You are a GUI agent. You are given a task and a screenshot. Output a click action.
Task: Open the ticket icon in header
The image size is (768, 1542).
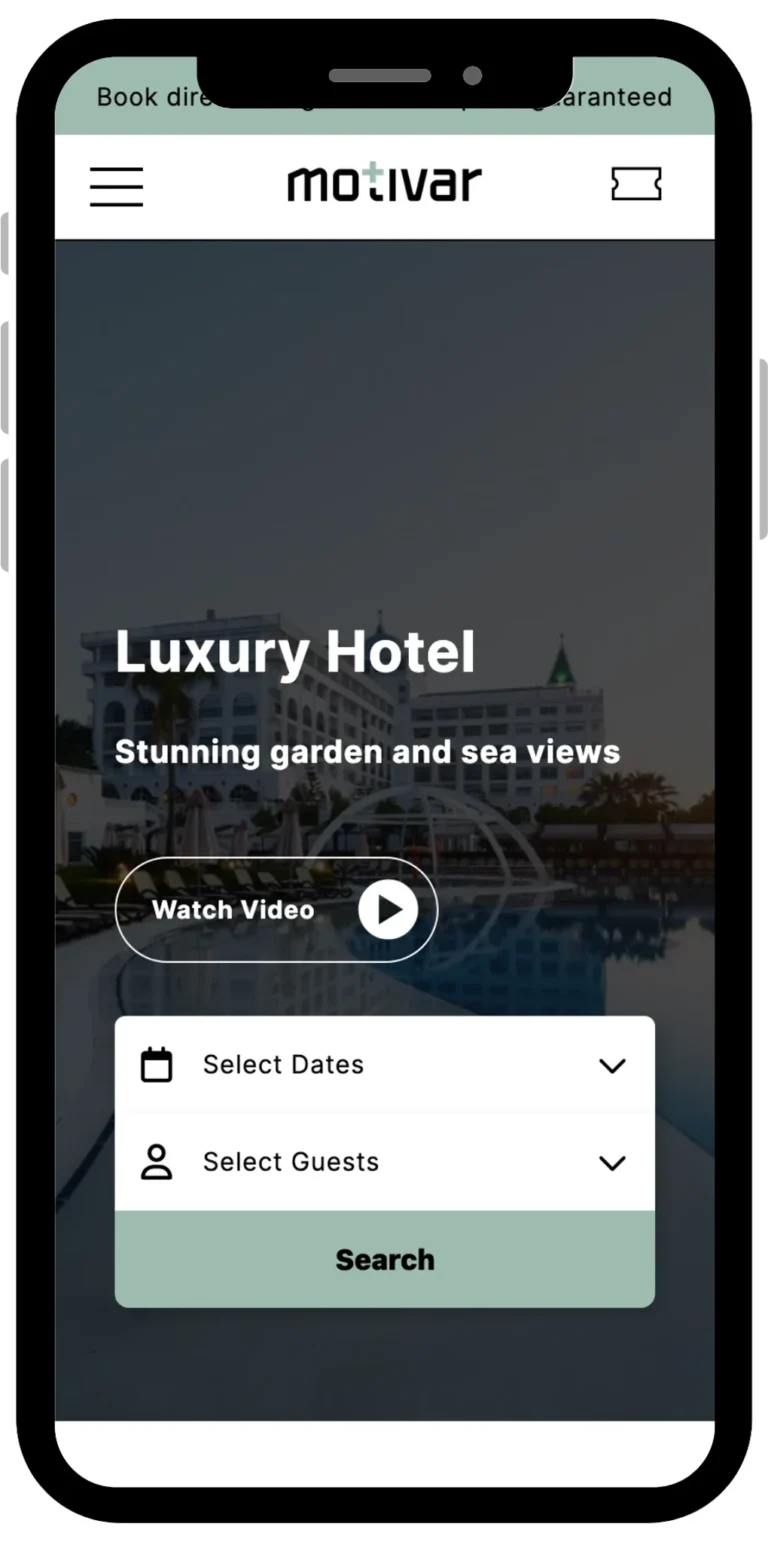[x=636, y=184]
